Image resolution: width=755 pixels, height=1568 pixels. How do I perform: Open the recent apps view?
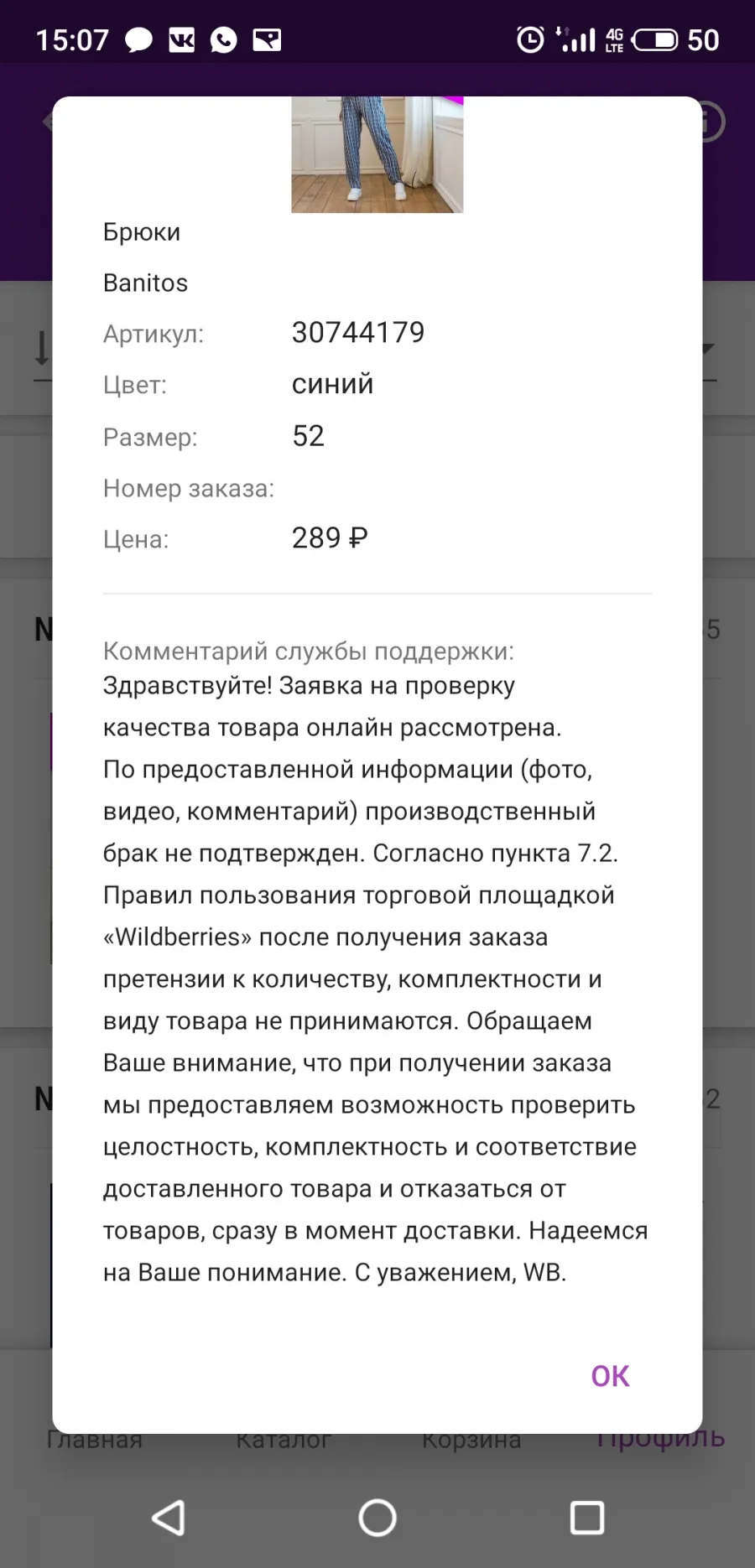(587, 1518)
